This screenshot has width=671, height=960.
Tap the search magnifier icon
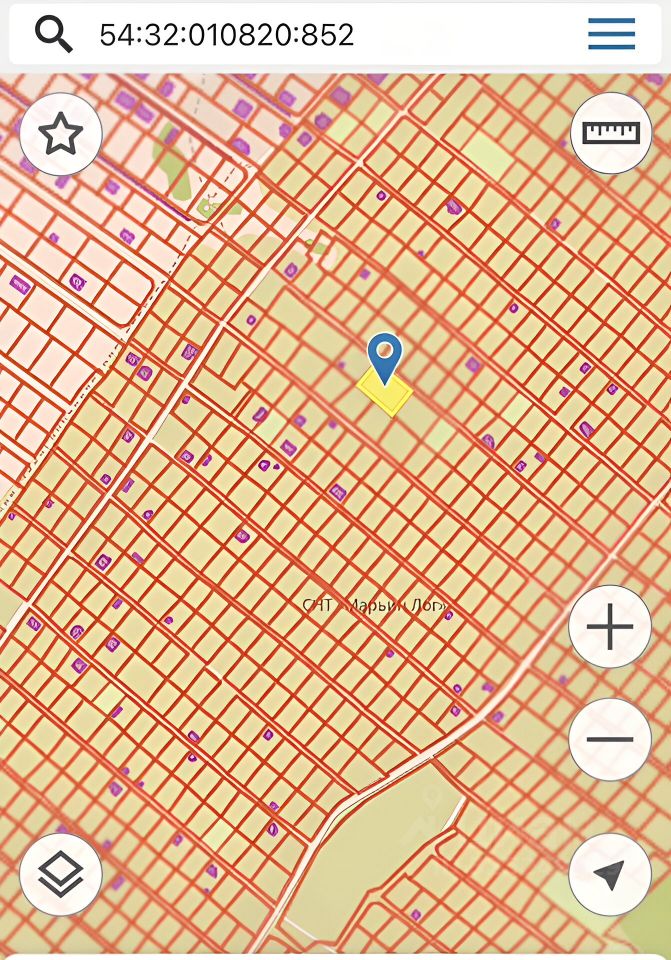pyautogui.click(x=54, y=34)
